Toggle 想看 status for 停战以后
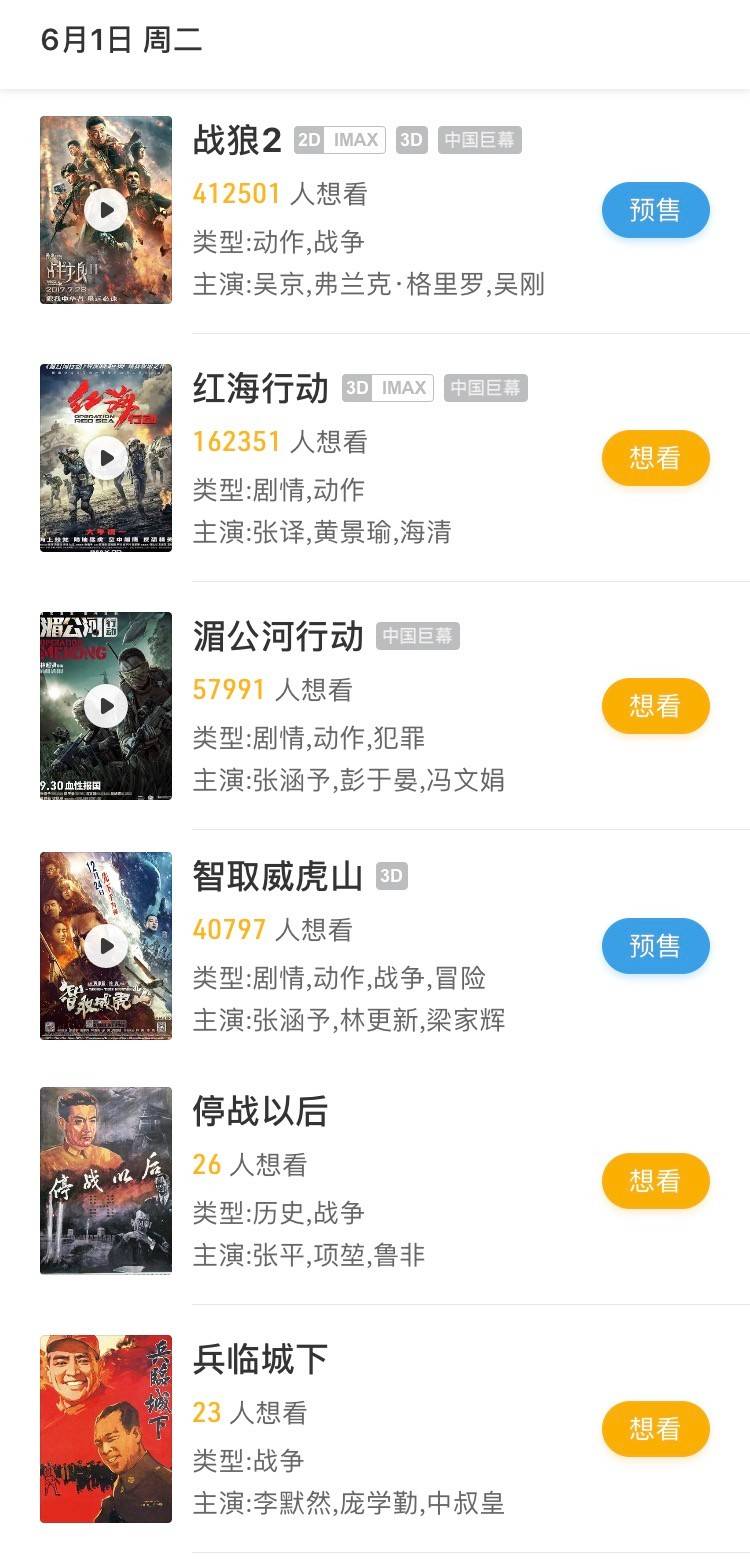The image size is (750, 1565). 655,1181
